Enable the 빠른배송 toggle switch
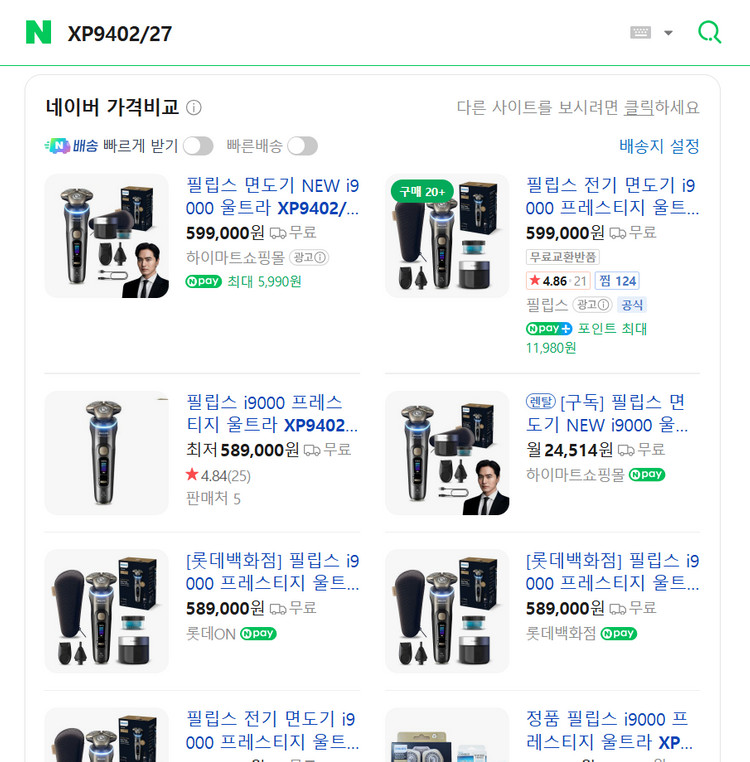This screenshot has height=762, width=750. (x=301, y=145)
